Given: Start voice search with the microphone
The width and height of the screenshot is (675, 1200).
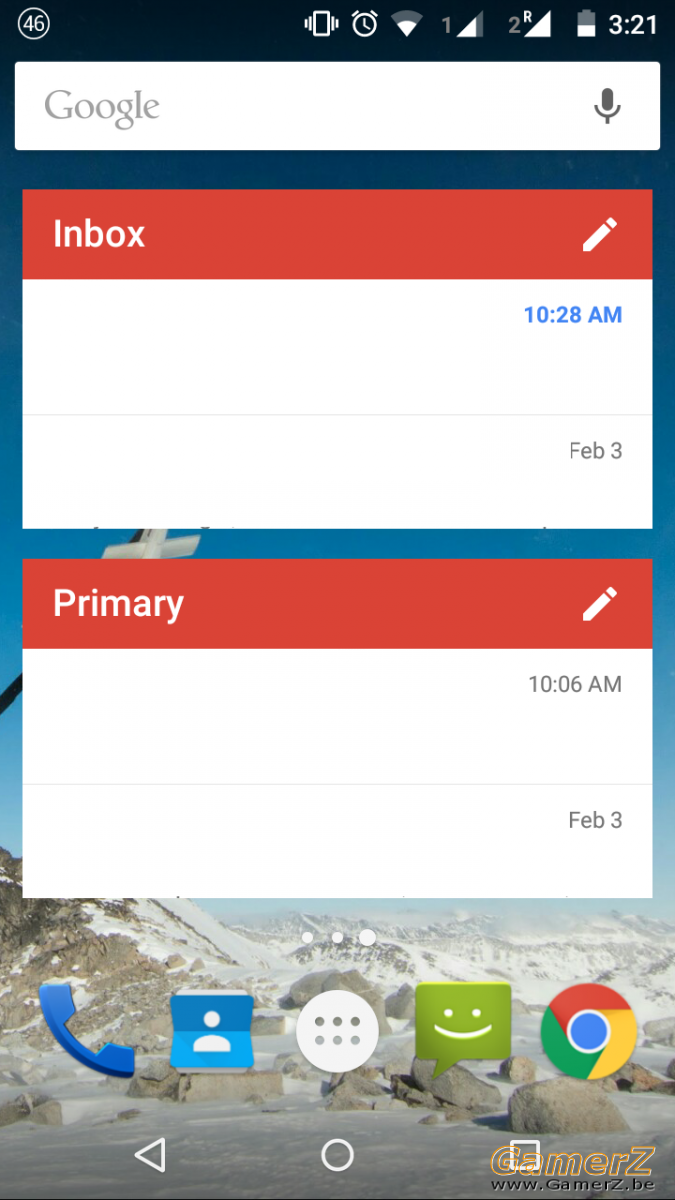Looking at the screenshot, I should [607, 106].
